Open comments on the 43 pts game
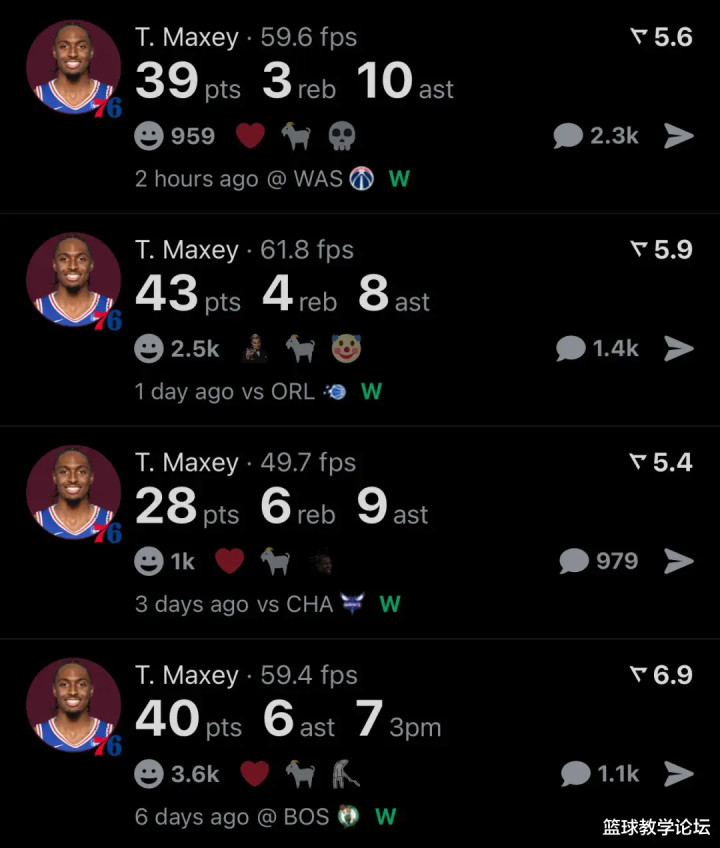 597,348
